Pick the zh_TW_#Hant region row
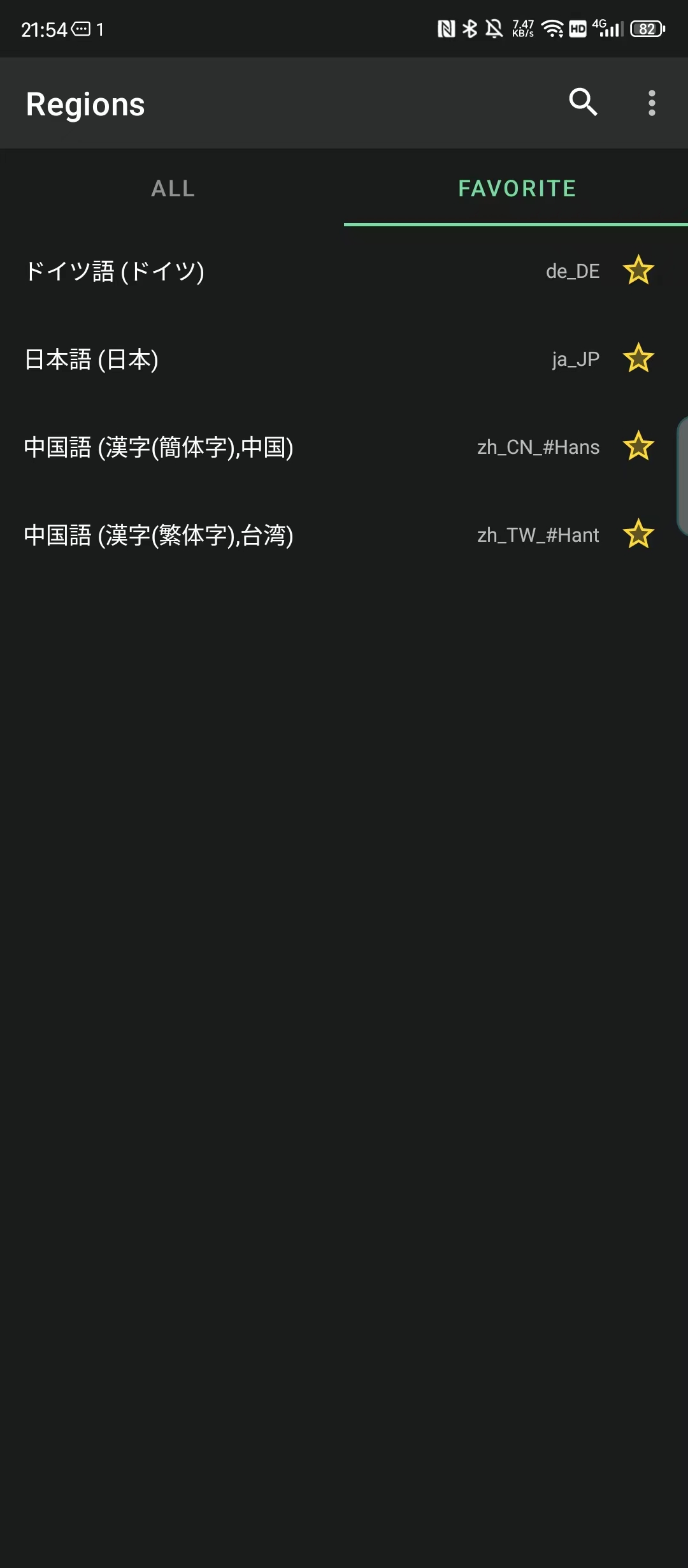This screenshot has width=688, height=1568. click(x=255, y=535)
